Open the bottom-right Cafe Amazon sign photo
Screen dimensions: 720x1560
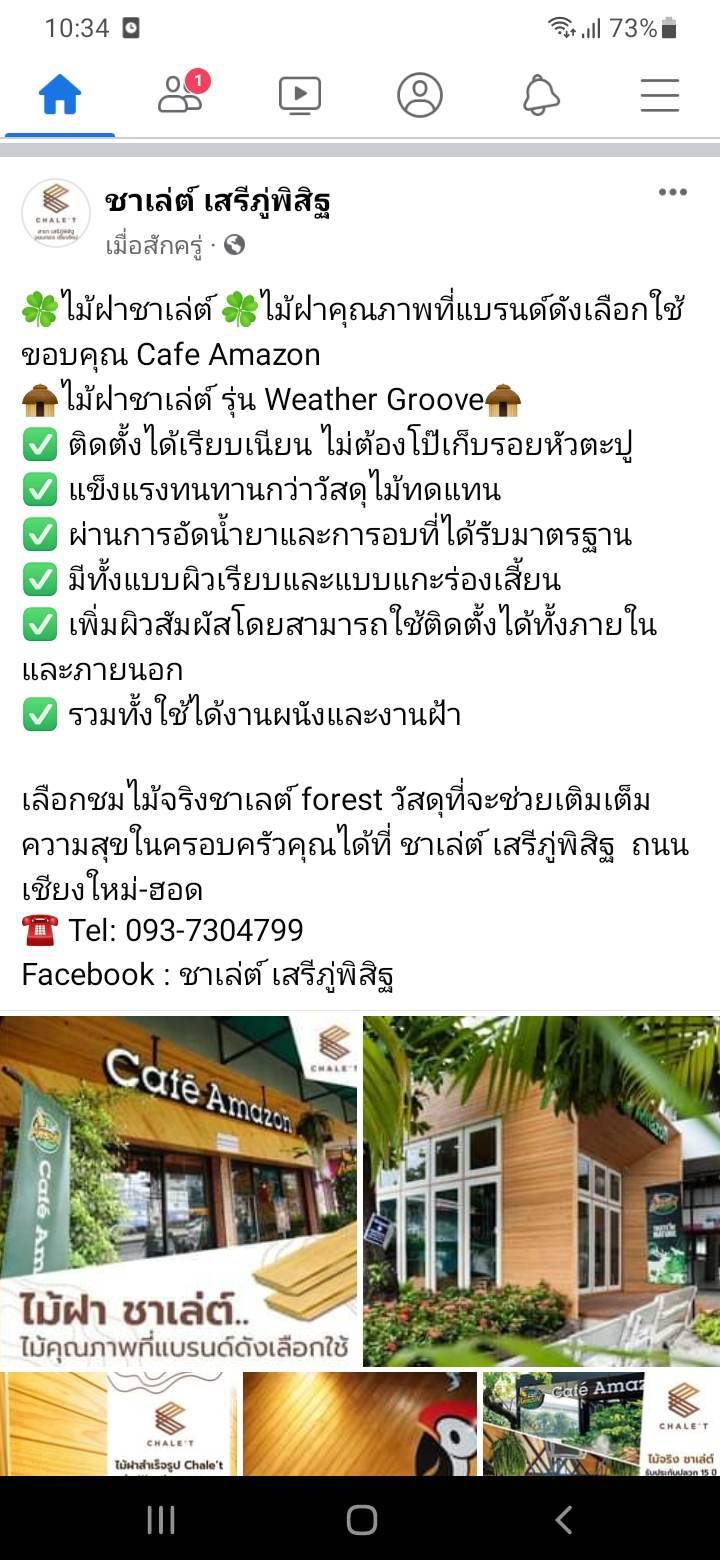(601, 1423)
